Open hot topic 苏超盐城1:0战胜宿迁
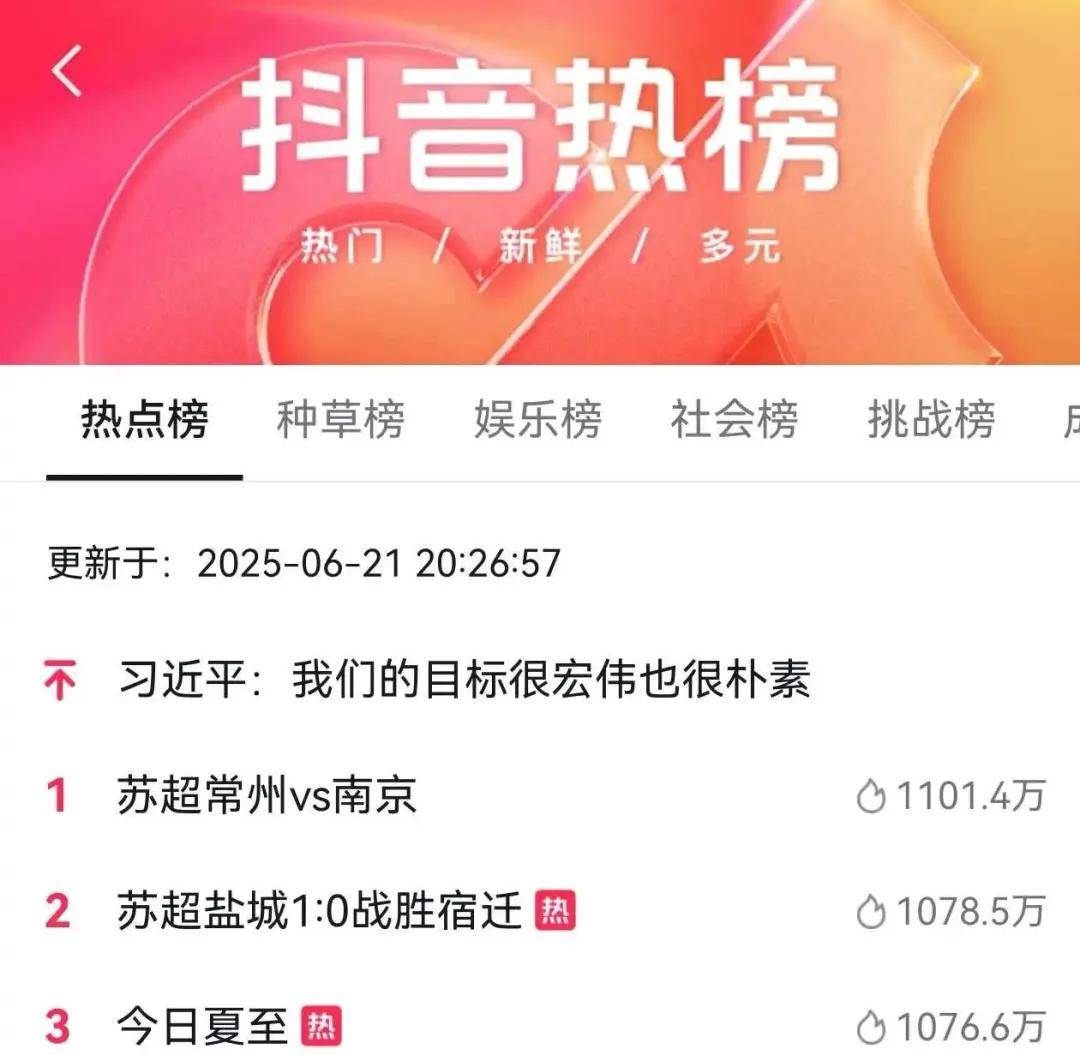The width and height of the screenshot is (1080, 1055). point(320,911)
